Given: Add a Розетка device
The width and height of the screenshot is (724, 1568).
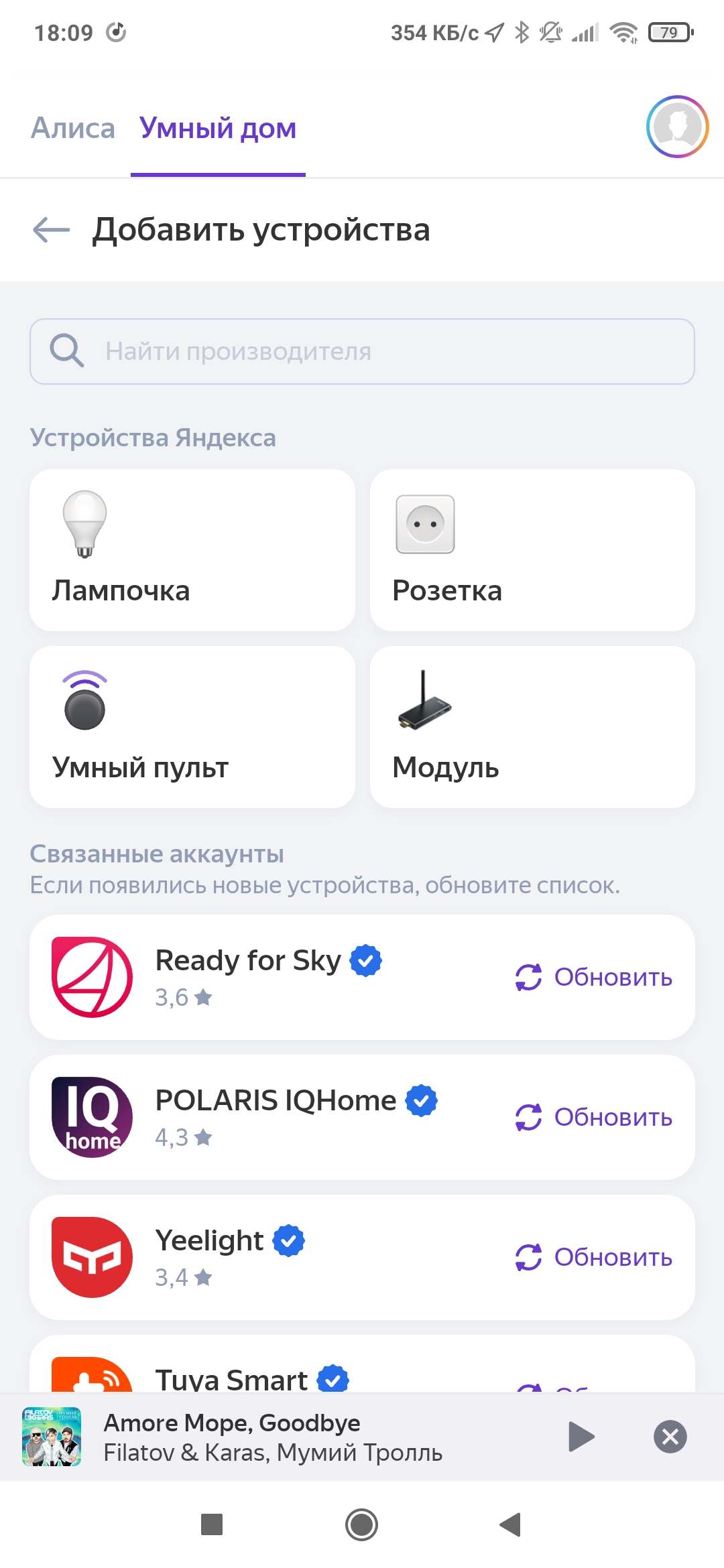Looking at the screenshot, I should (x=532, y=549).
